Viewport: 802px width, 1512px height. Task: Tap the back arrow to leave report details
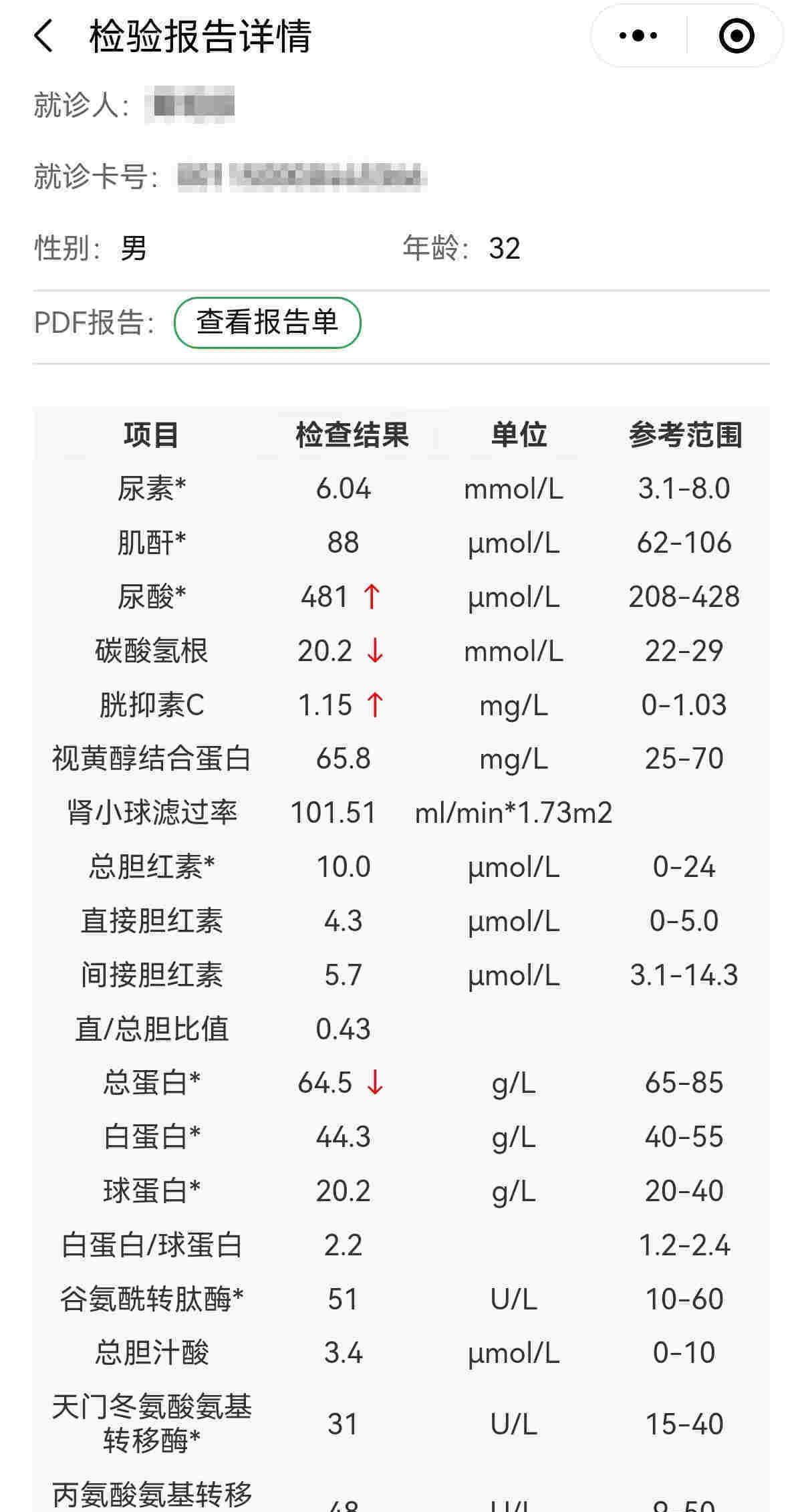click(42, 37)
